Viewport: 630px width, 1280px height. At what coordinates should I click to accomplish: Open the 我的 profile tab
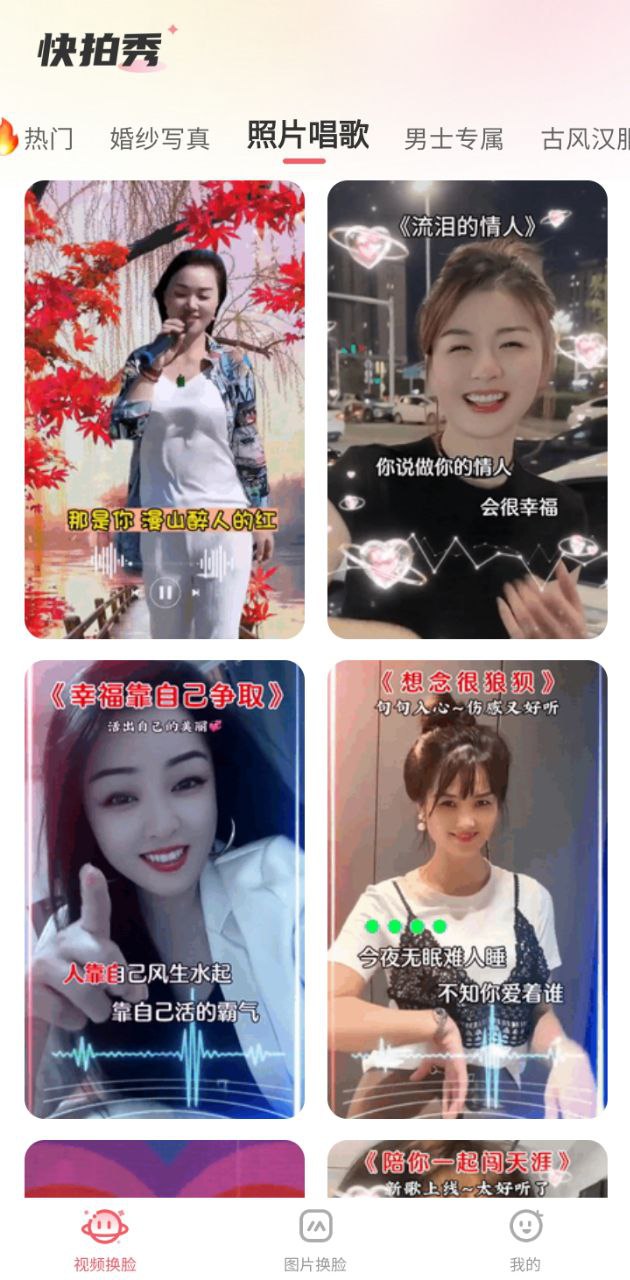tap(525, 1240)
